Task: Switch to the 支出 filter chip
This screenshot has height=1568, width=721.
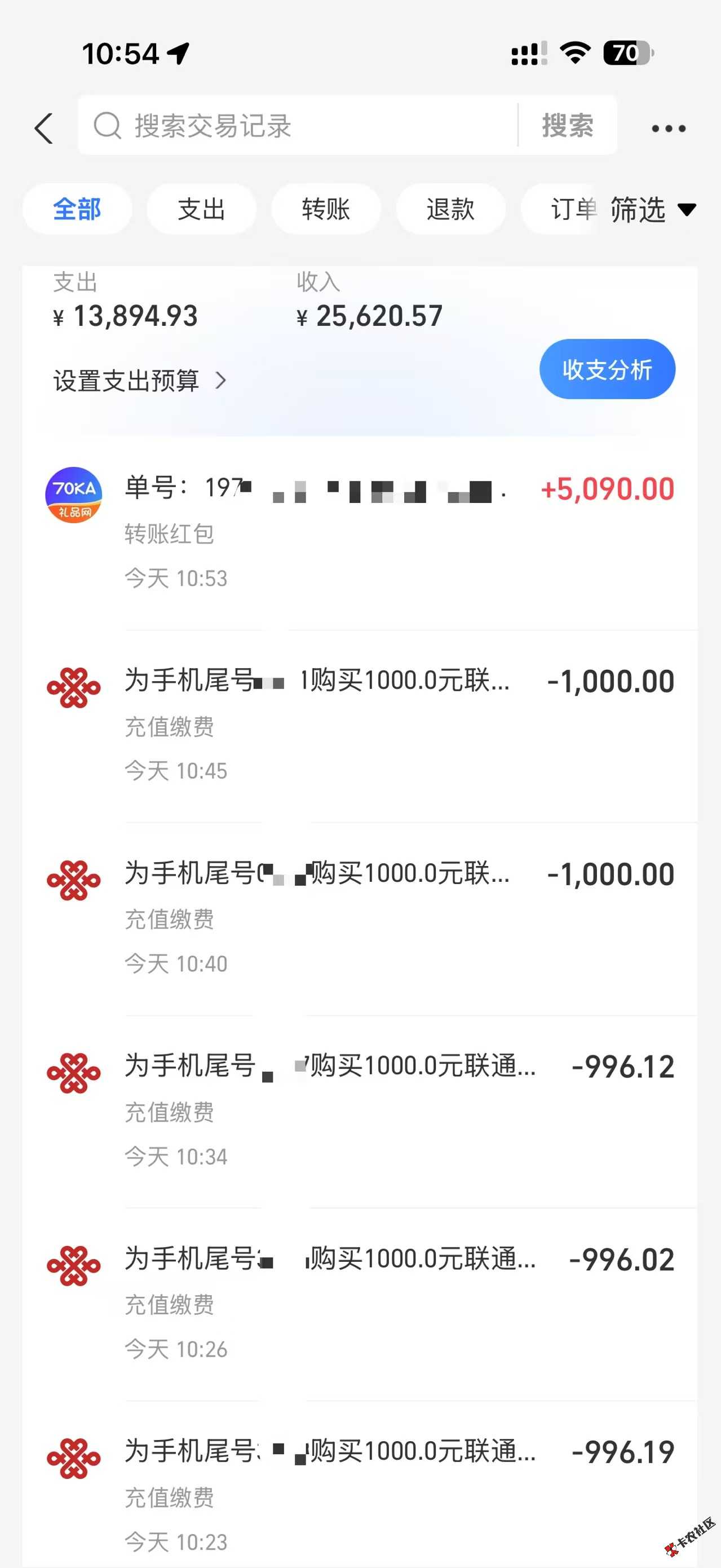Action: pyautogui.click(x=201, y=209)
